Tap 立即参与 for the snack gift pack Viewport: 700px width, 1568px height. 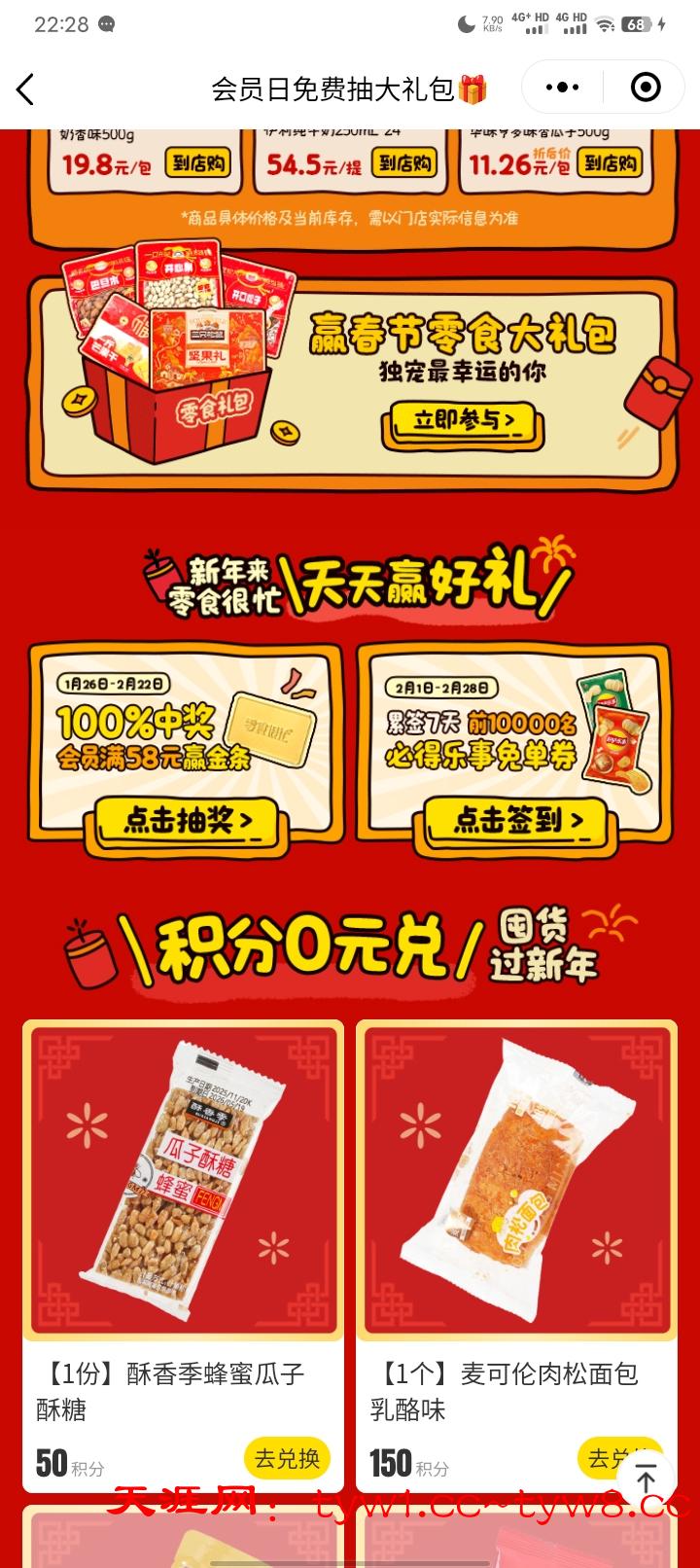[463, 421]
